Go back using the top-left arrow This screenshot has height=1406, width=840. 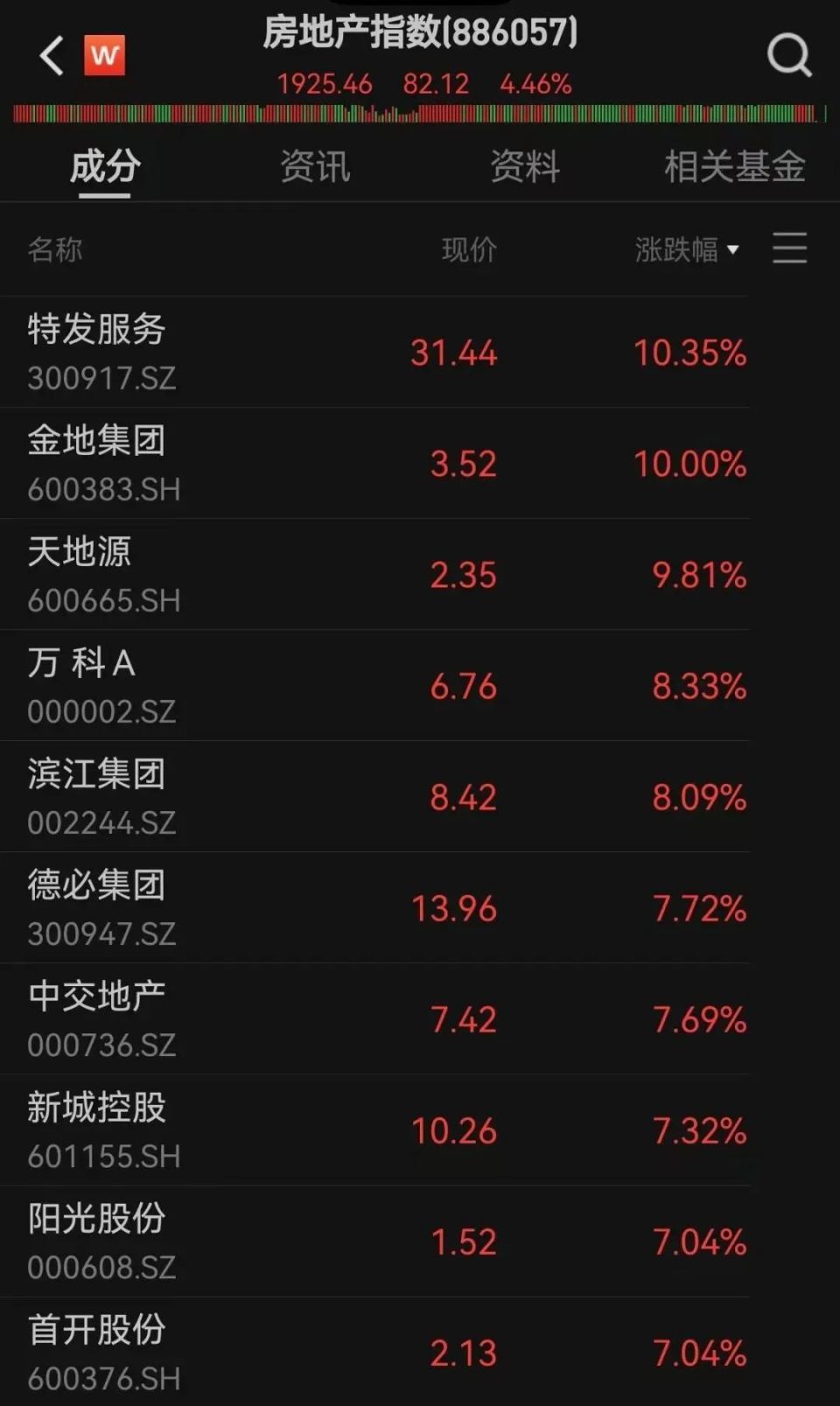[x=52, y=56]
